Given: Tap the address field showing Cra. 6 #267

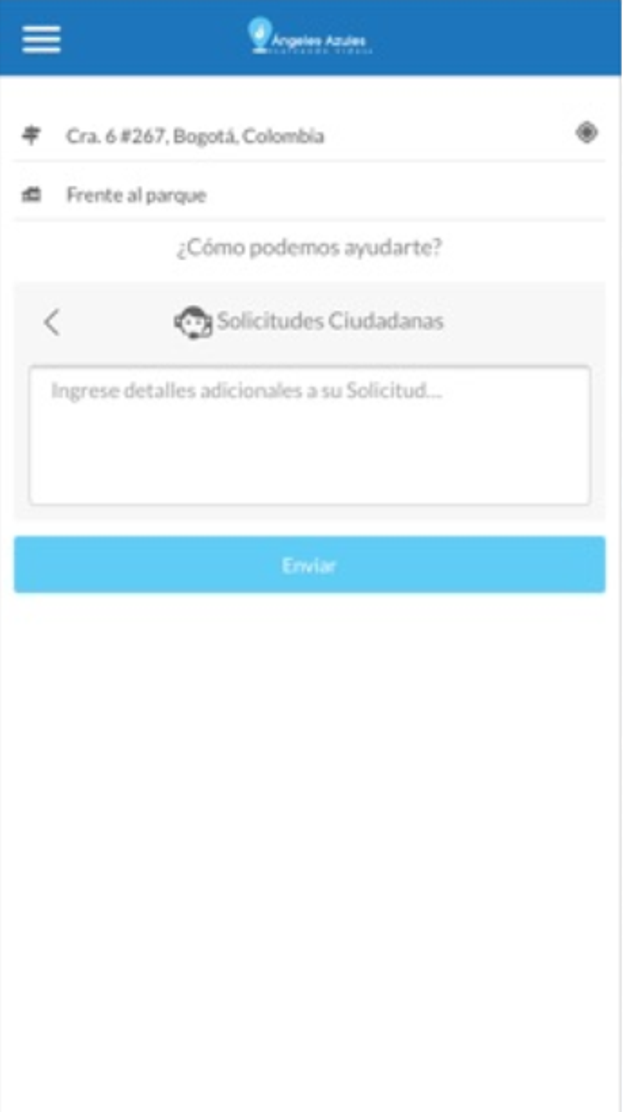Looking at the screenshot, I should tap(300, 136).
